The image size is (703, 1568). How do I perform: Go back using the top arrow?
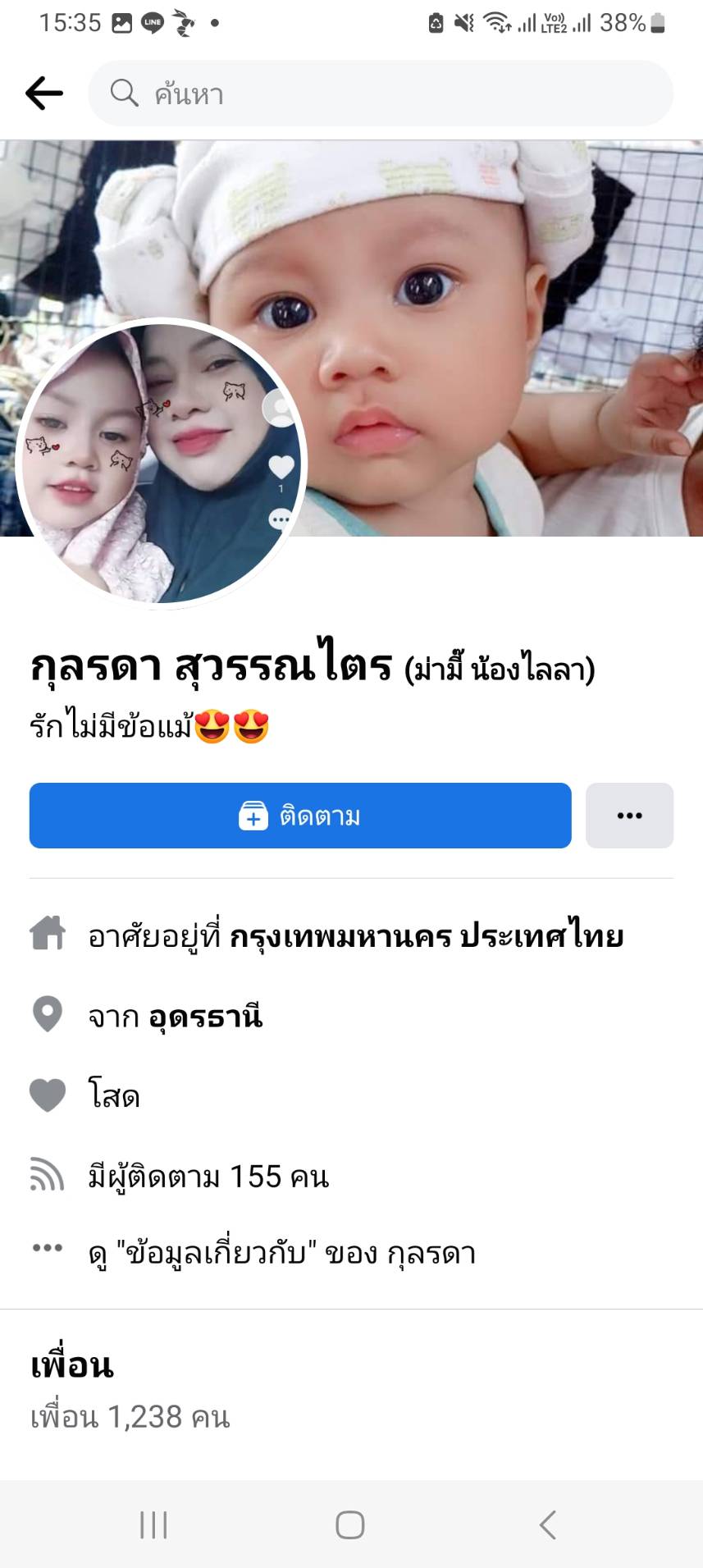tap(44, 94)
